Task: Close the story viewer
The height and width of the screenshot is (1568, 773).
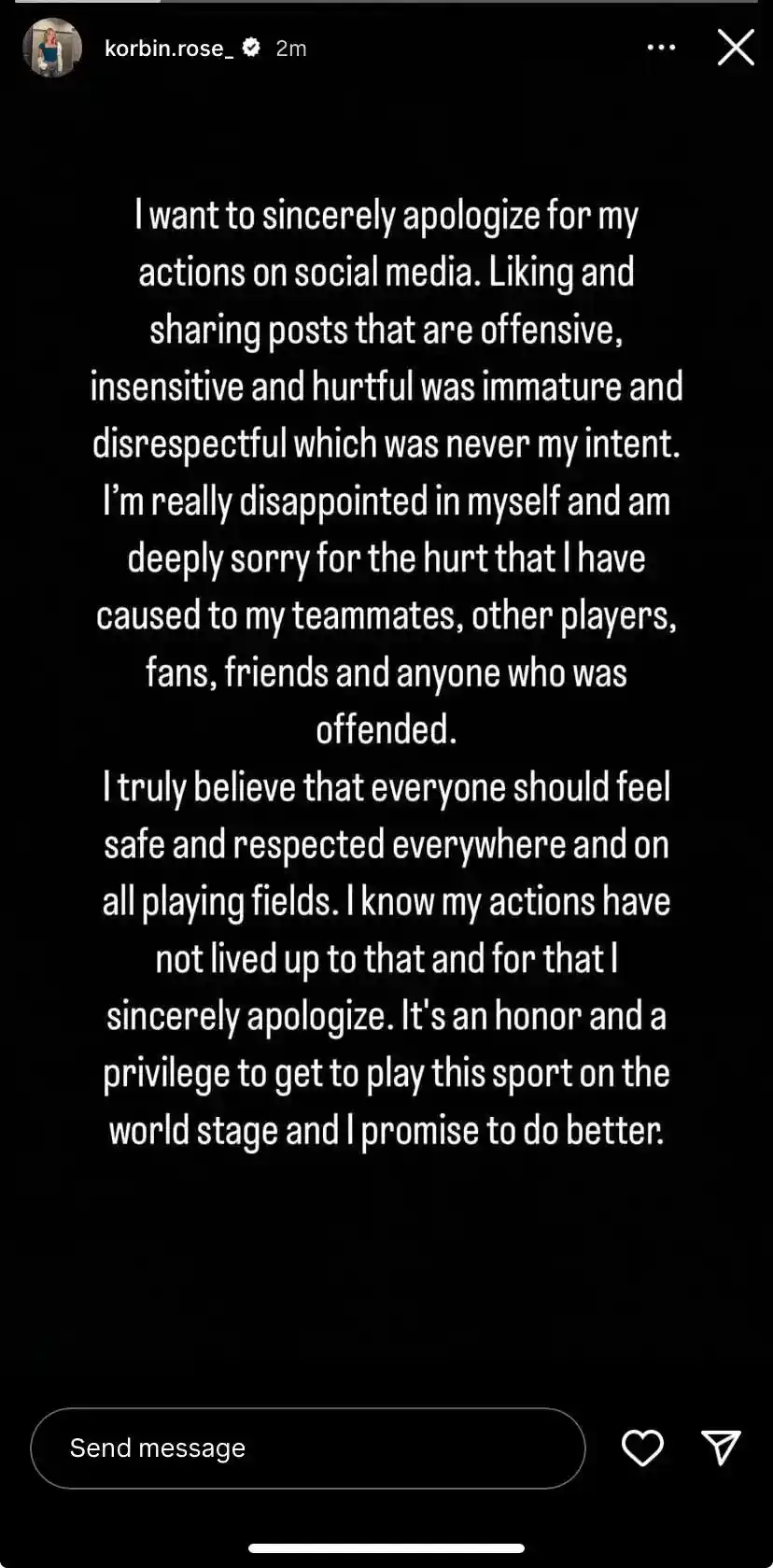Action: click(x=736, y=47)
